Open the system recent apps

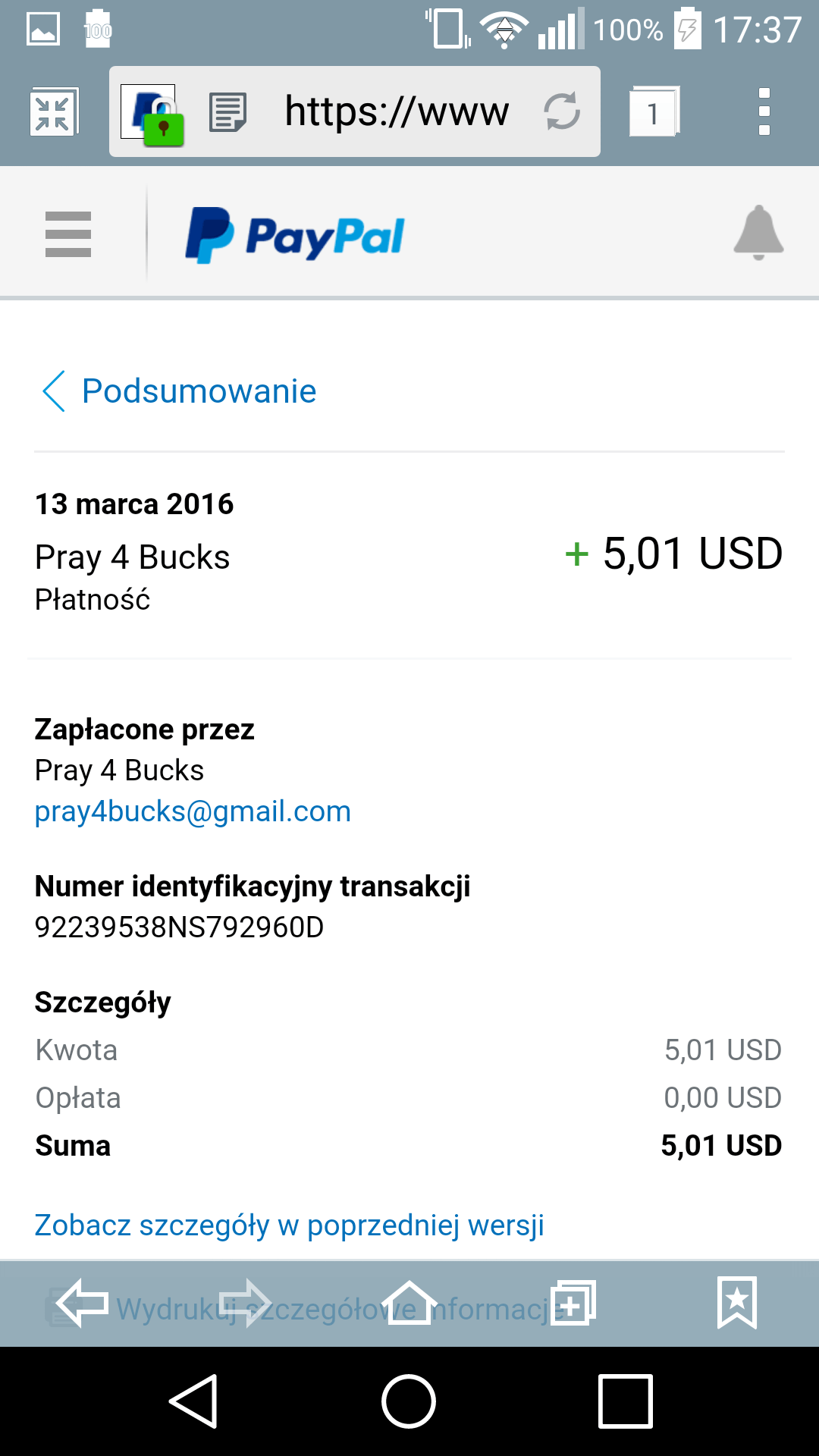tap(626, 1401)
